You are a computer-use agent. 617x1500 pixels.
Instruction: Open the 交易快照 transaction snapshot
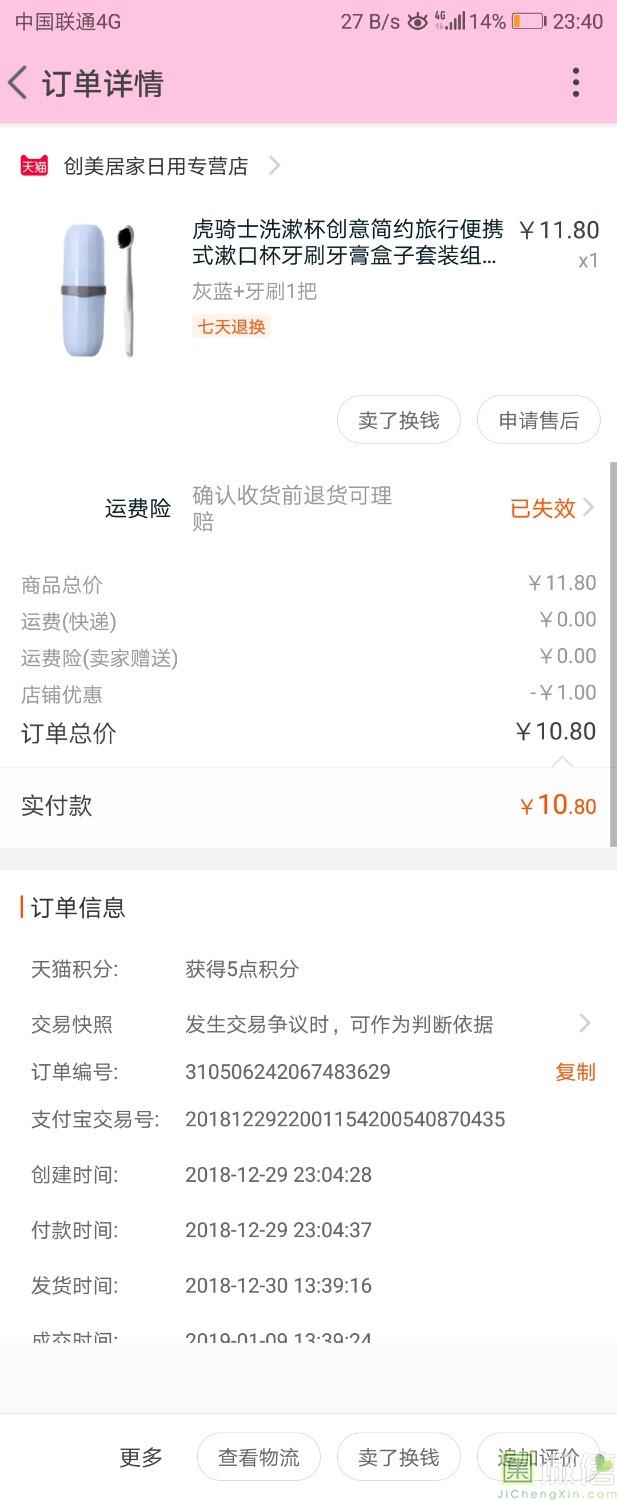pos(338,1024)
